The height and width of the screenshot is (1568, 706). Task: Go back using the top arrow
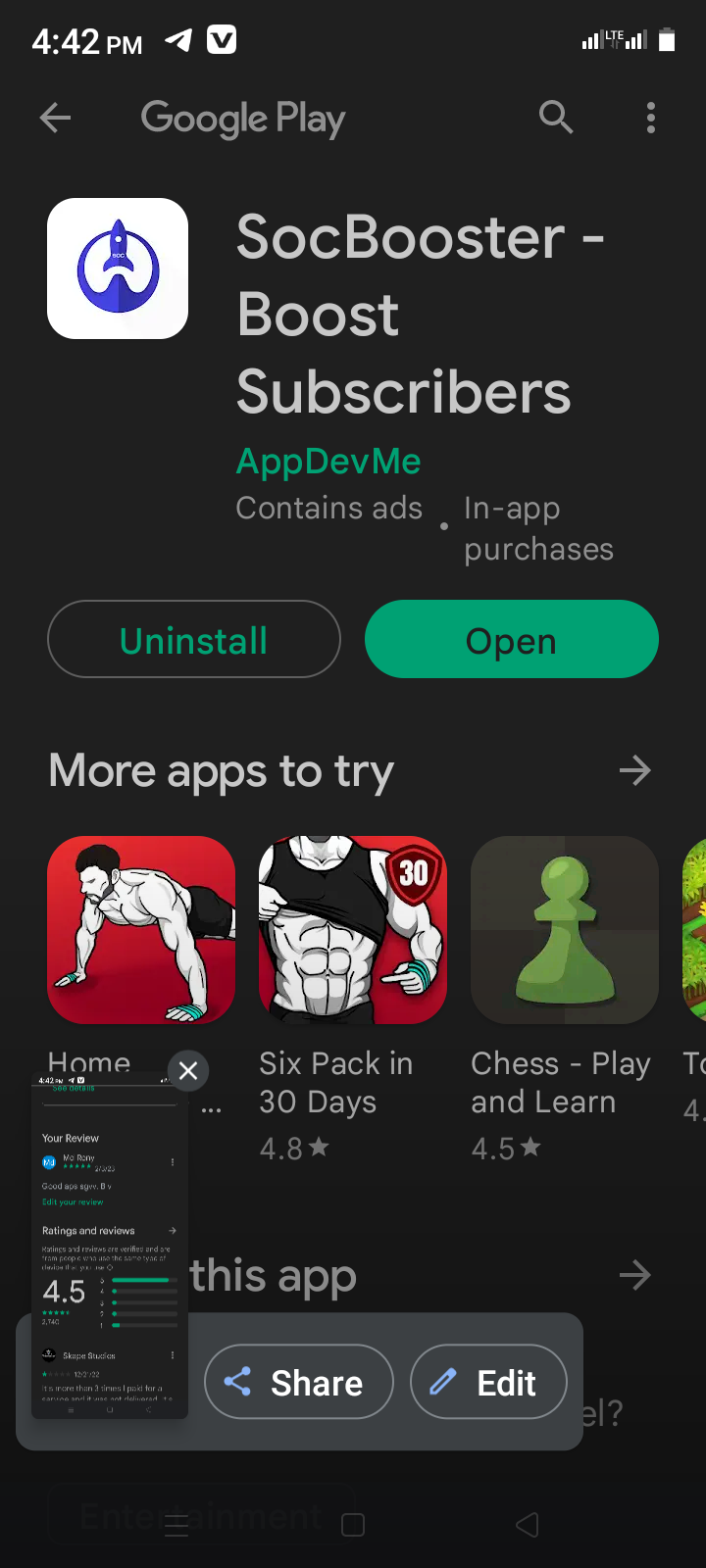(x=55, y=119)
